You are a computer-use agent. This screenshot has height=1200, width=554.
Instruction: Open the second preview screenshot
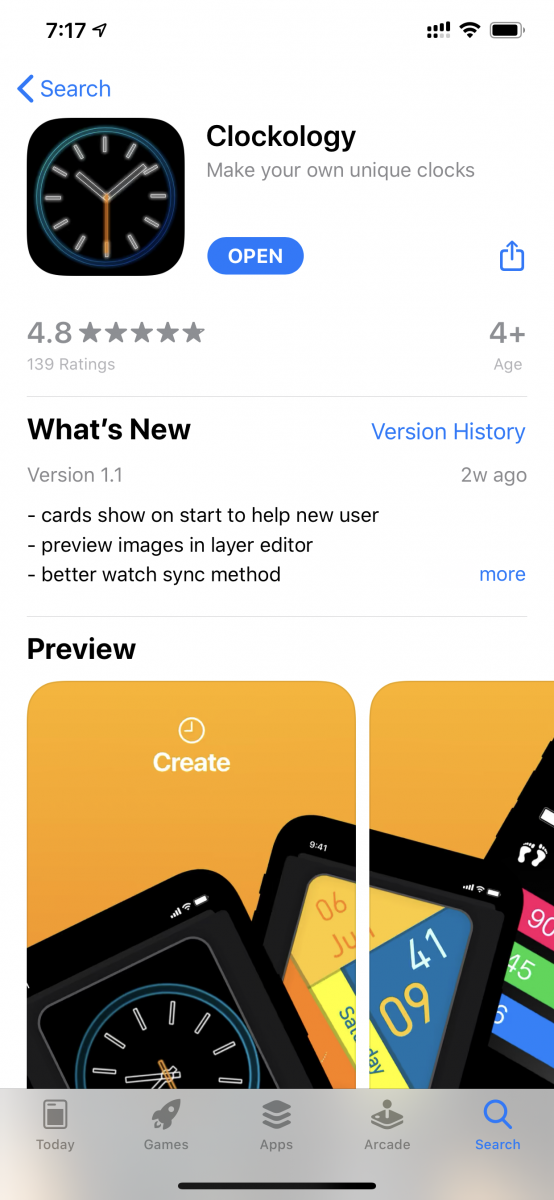coord(462,885)
